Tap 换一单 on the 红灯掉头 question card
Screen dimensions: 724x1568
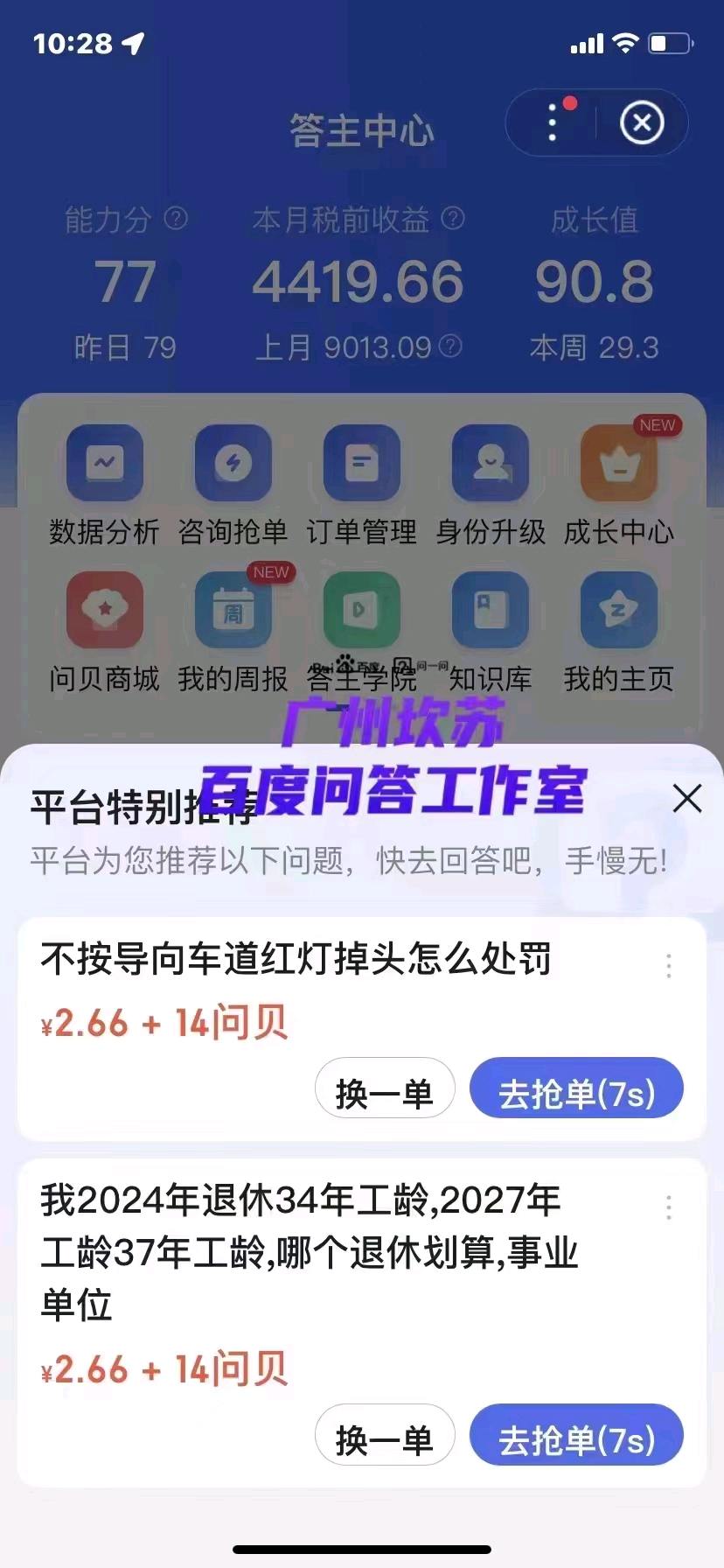point(385,1093)
